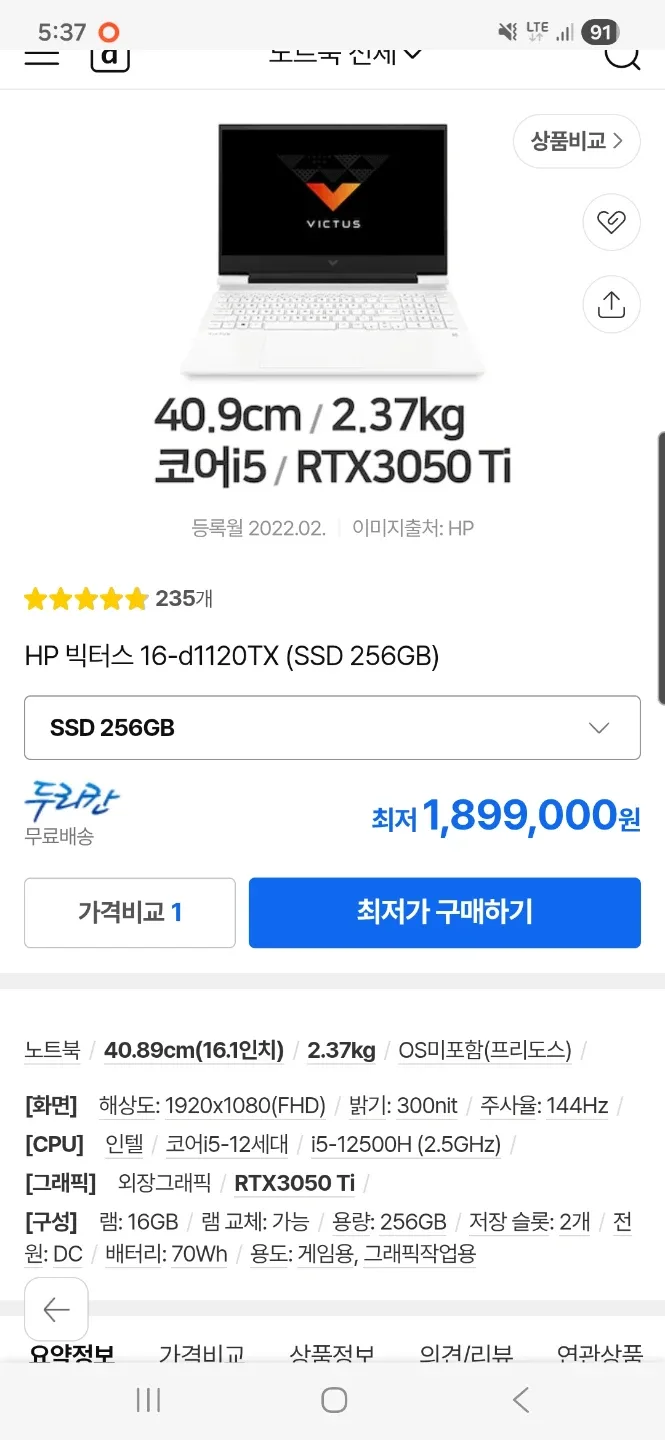Open the RTX3050 Ti spec link
Screen dimensions: 665x1440
tap(294, 1183)
